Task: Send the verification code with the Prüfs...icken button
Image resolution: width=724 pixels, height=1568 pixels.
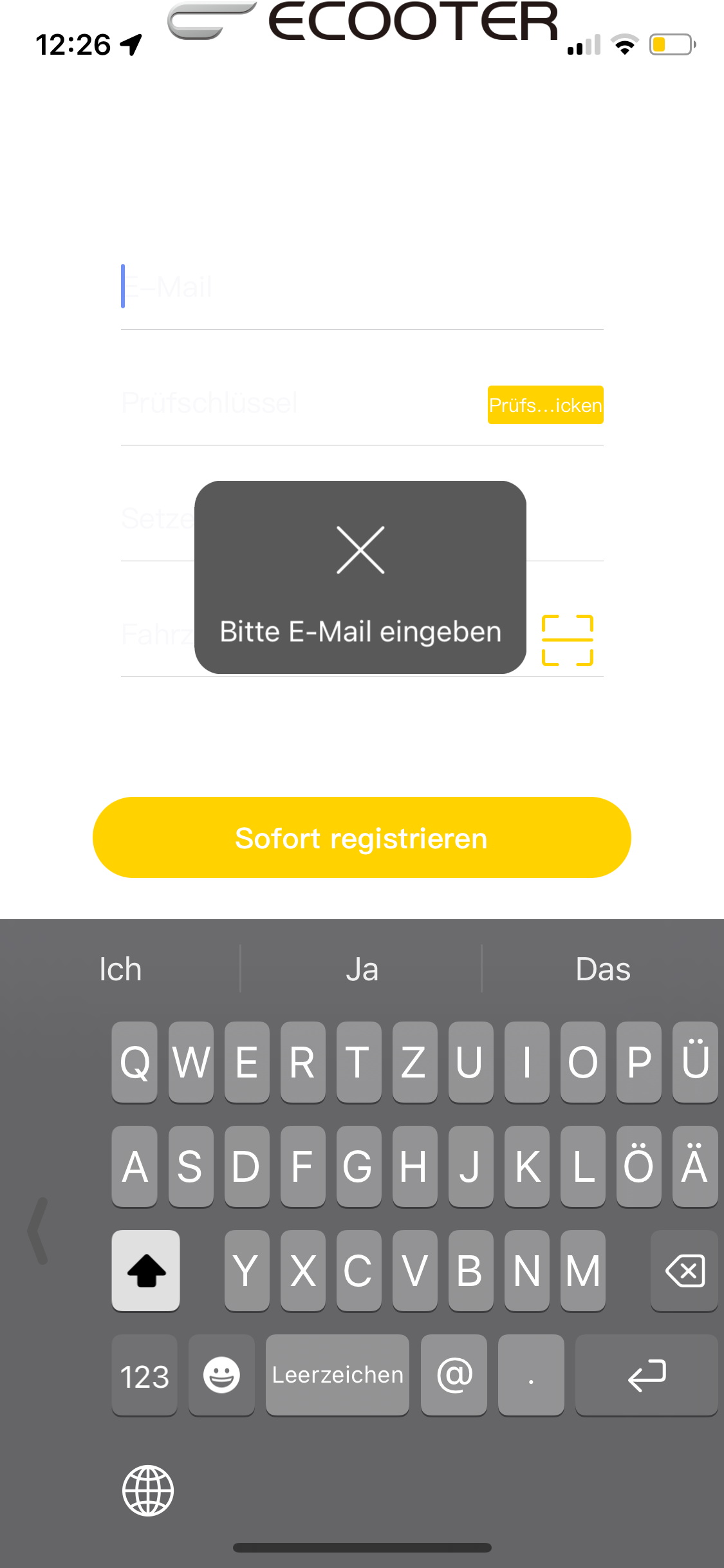Action: (x=545, y=405)
